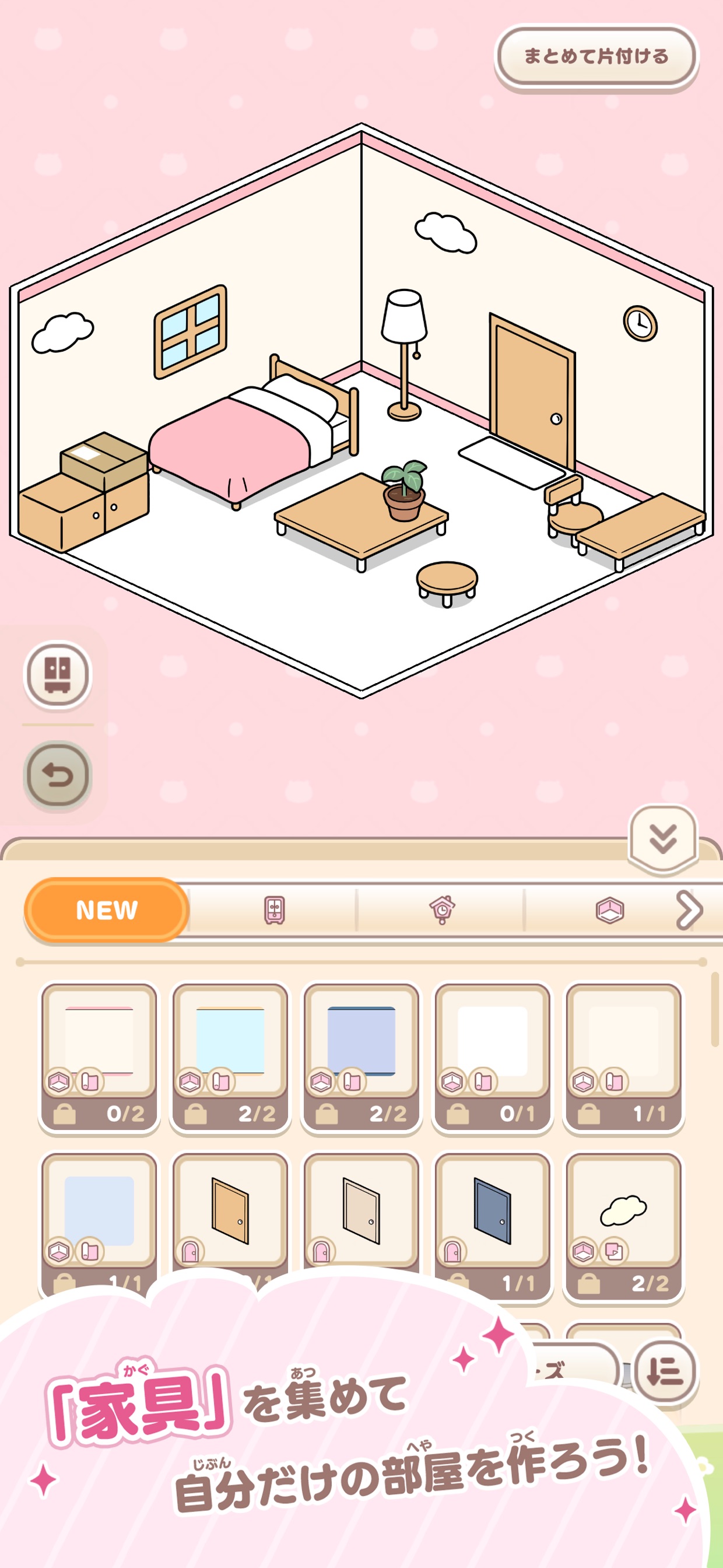The width and height of the screenshot is (723, 1568).
Task: Select the beige door item
Action: pos(361,1212)
